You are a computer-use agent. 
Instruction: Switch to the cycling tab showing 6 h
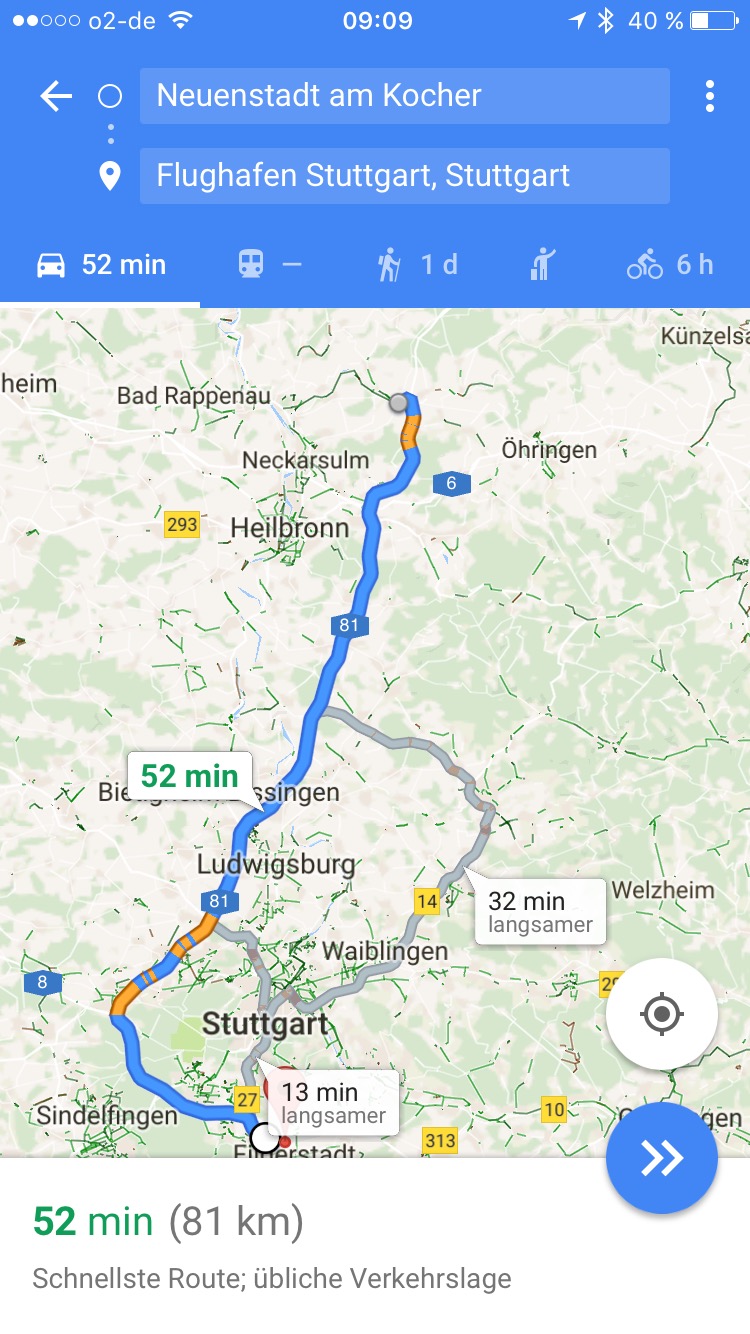pos(670,265)
